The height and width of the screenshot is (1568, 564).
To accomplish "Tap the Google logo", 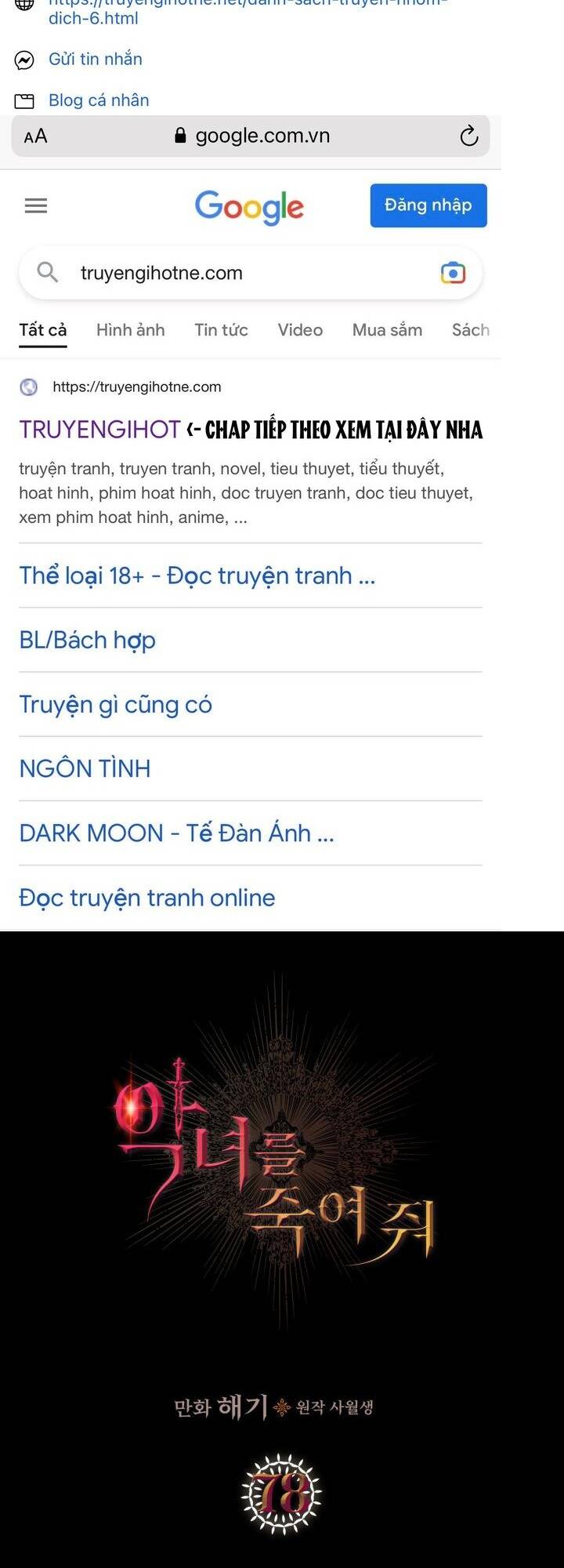I will 249,205.
